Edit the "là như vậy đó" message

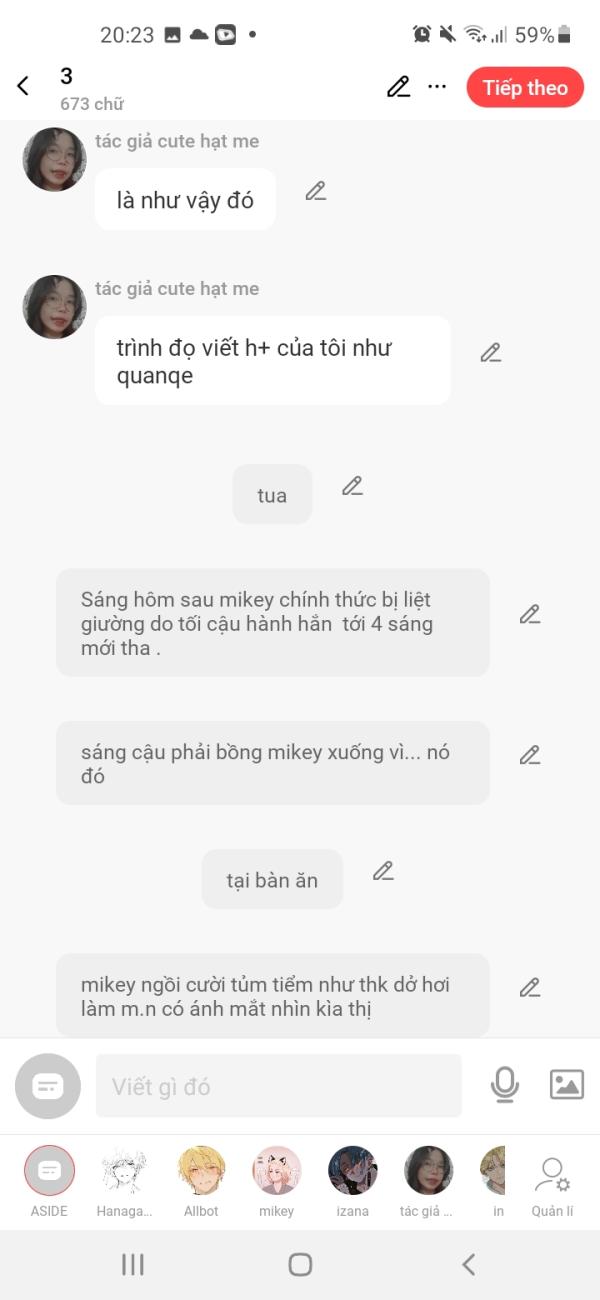click(x=316, y=191)
